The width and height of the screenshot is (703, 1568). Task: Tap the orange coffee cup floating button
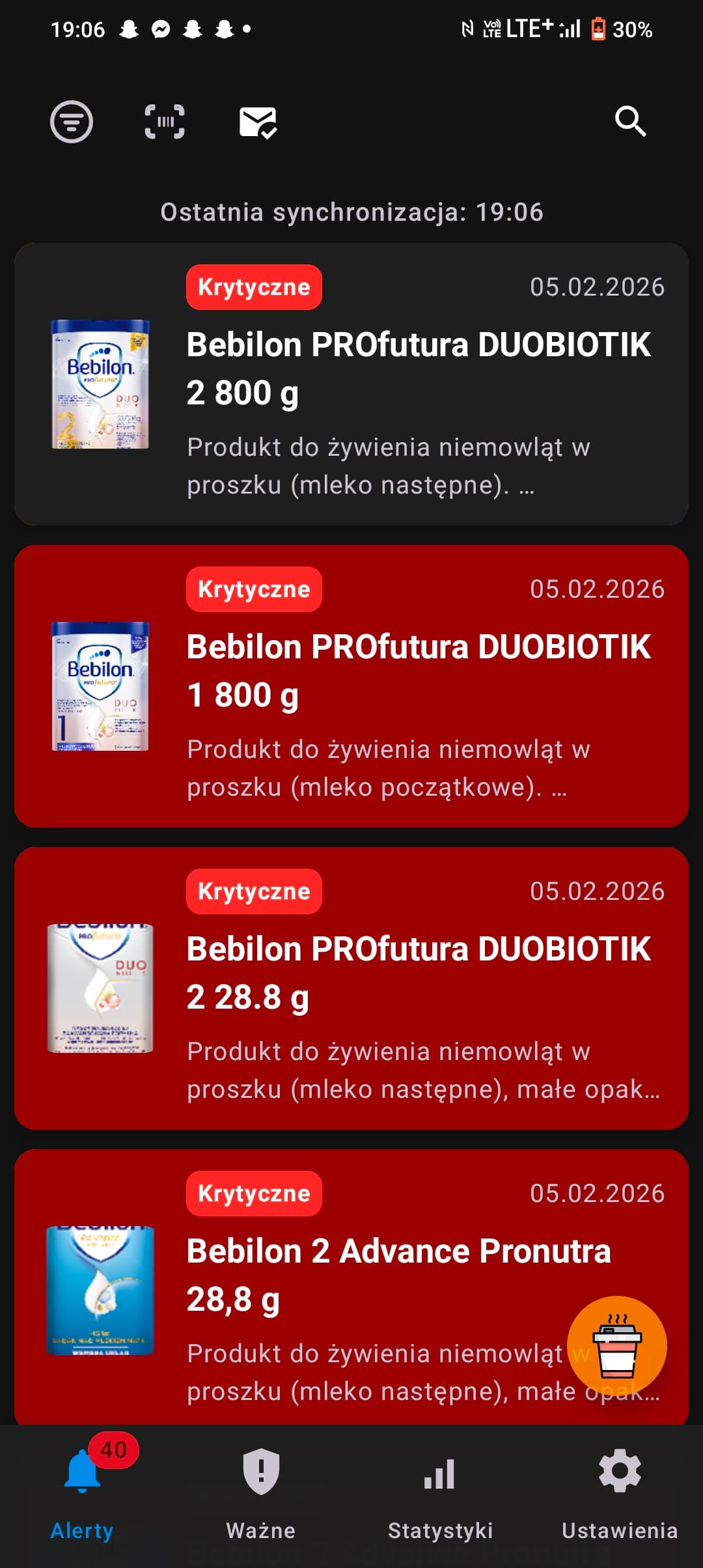click(616, 1346)
